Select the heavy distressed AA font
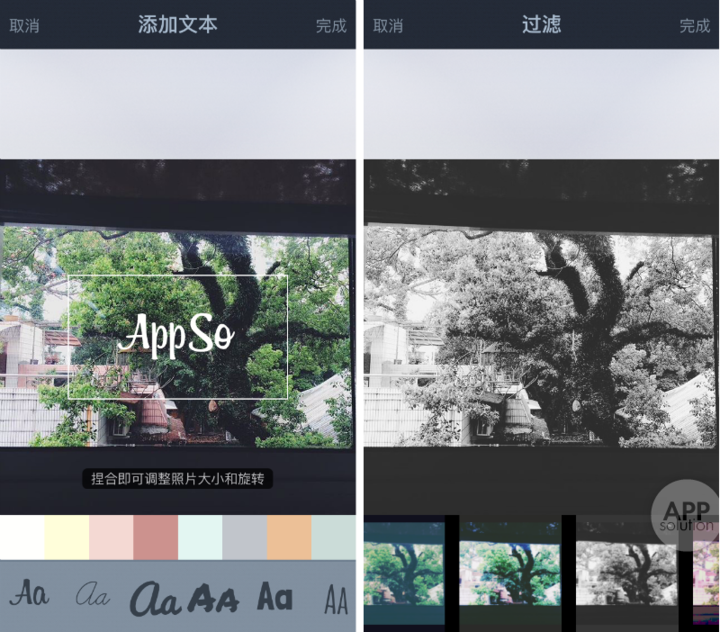 tap(214, 598)
